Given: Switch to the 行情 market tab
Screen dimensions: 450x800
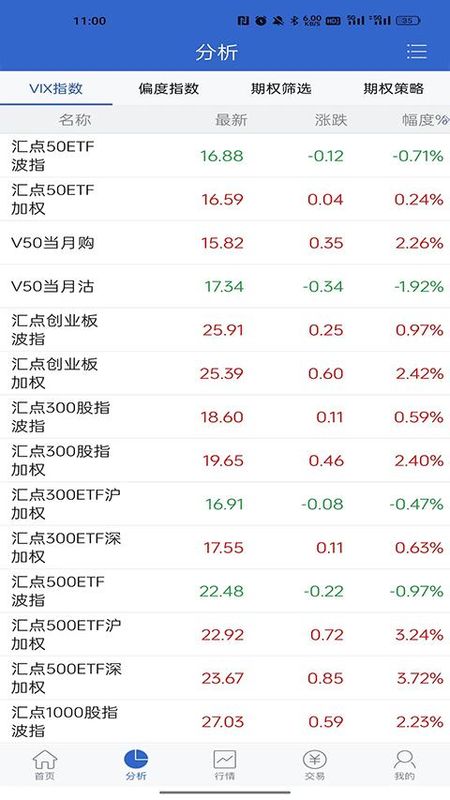Looking at the screenshot, I should (x=224, y=765).
